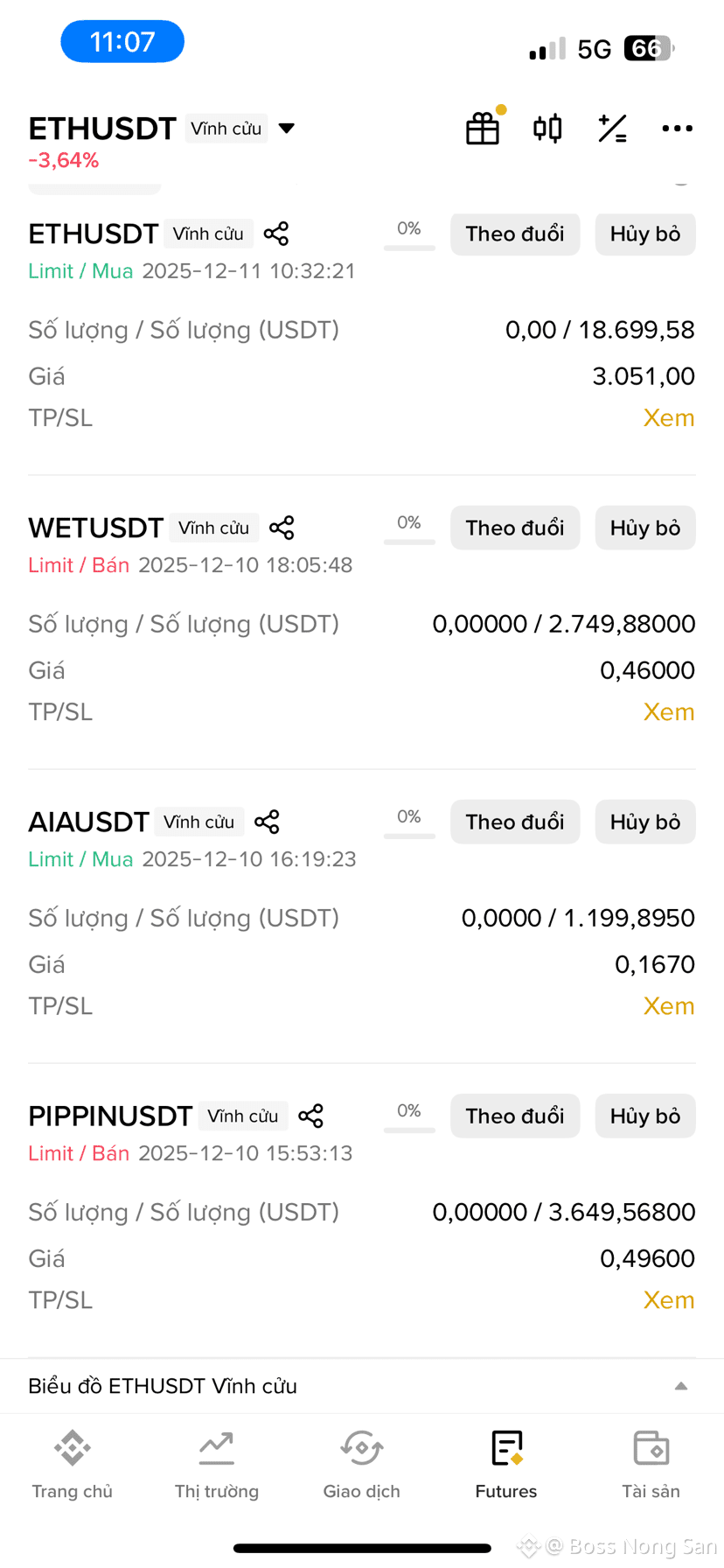Open the Tài sản tab
The height and width of the screenshot is (1568, 724).
pyautogui.click(x=651, y=1465)
